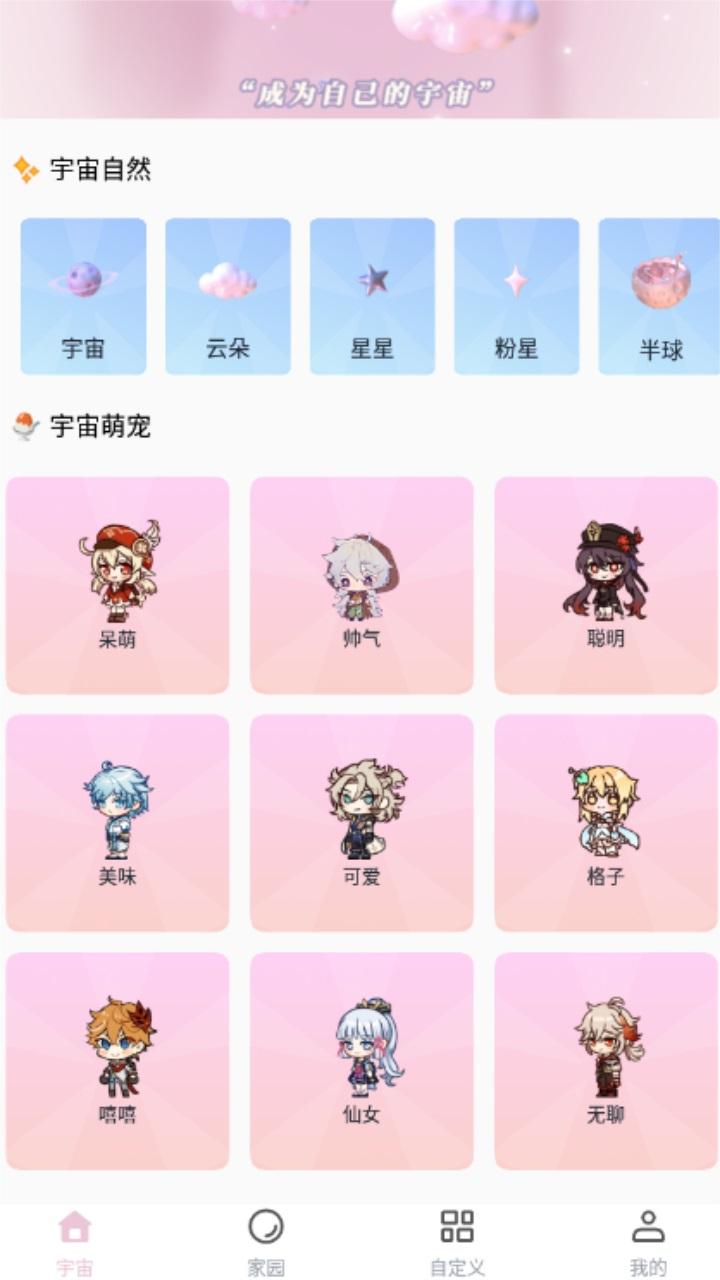Choose the 粉星 pink star card
This screenshot has width=720, height=1280.
tap(517, 296)
